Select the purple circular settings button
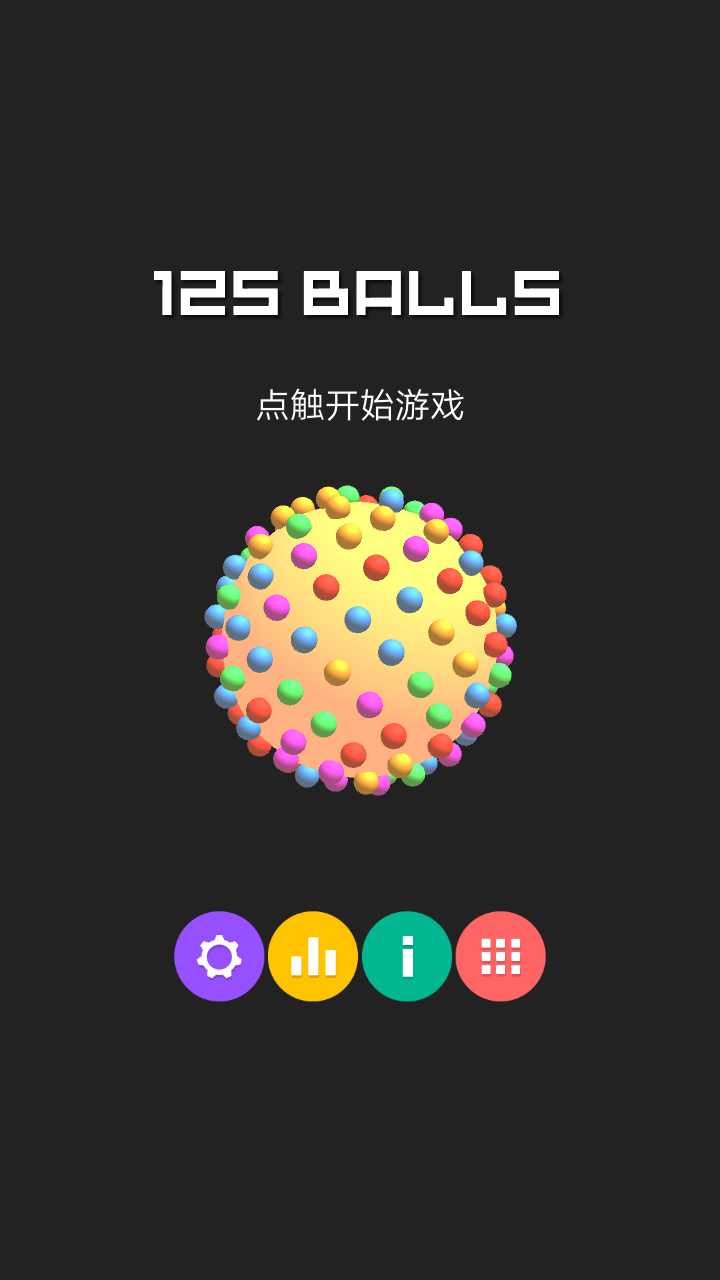720x1280 pixels. point(220,956)
